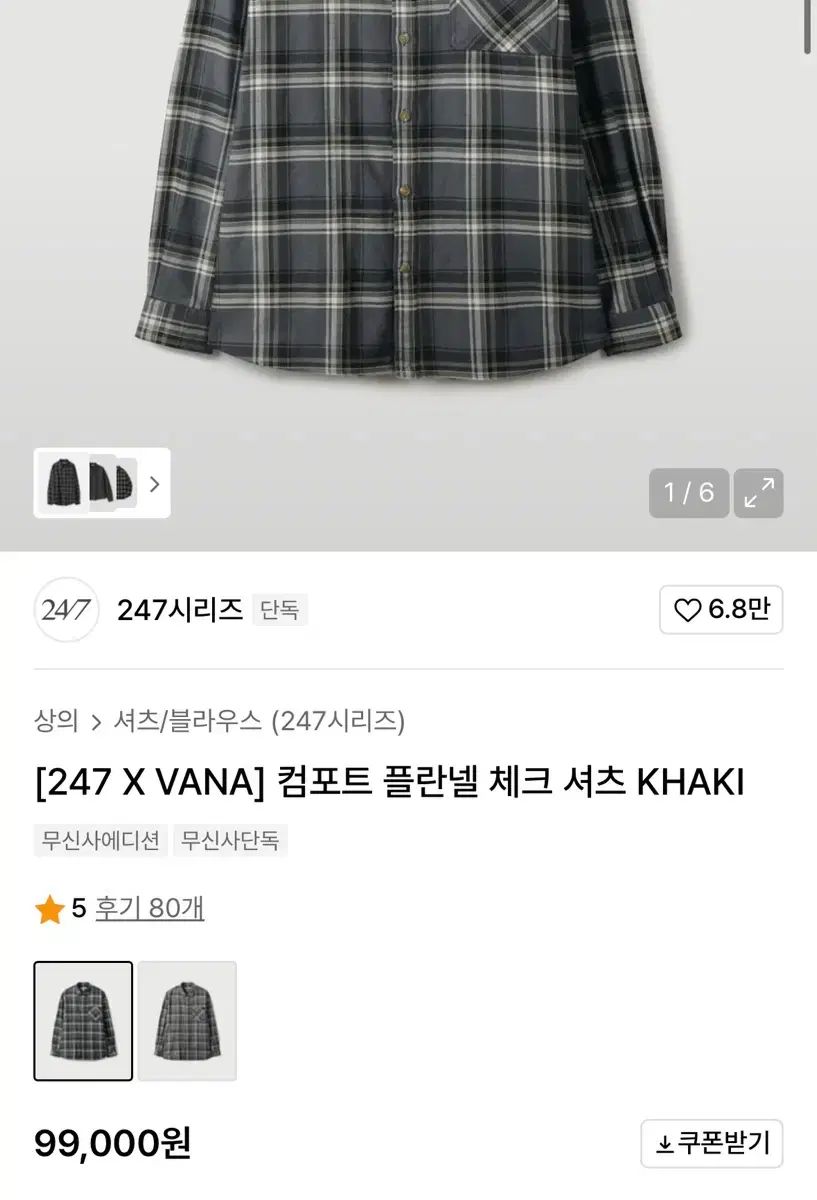
Task: Click the 무신사단독 tag
Action: pos(229,841)
